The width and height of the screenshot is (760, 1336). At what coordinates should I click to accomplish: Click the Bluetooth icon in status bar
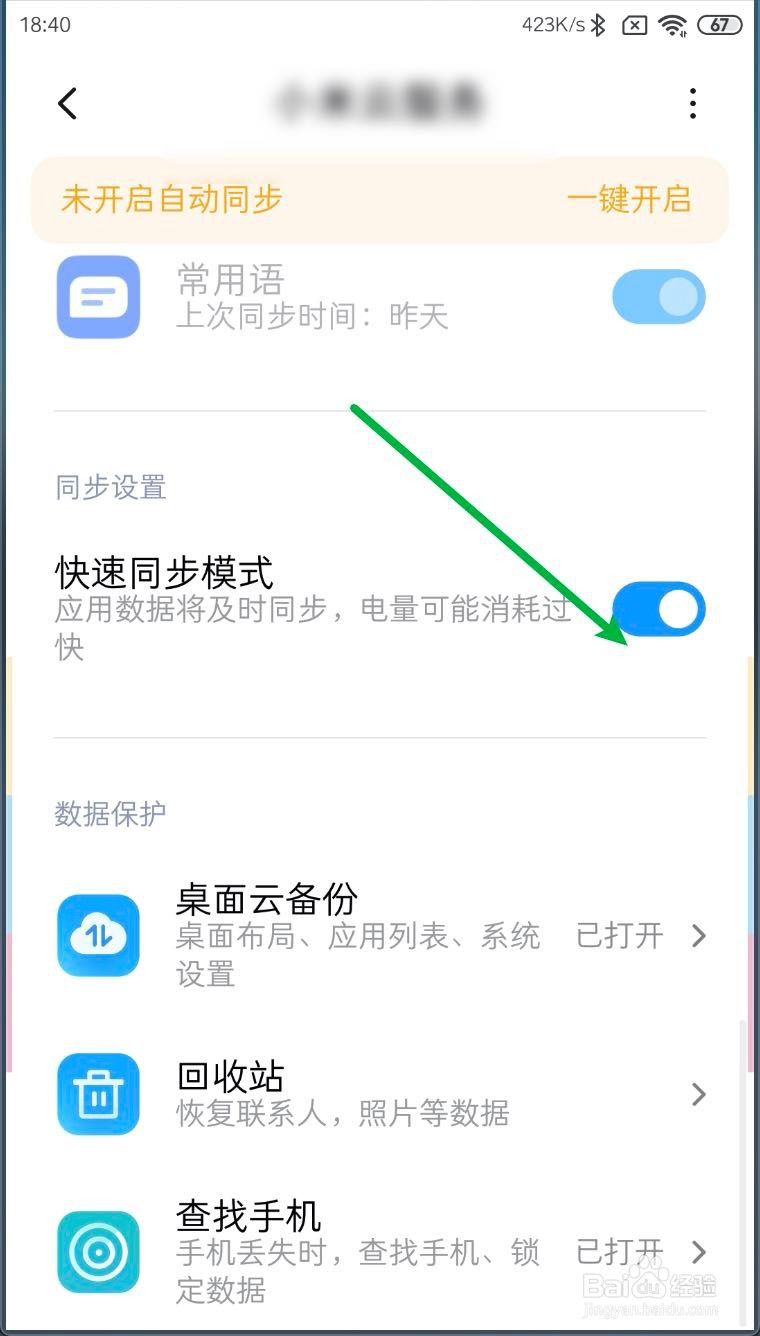tap(600, 24)
